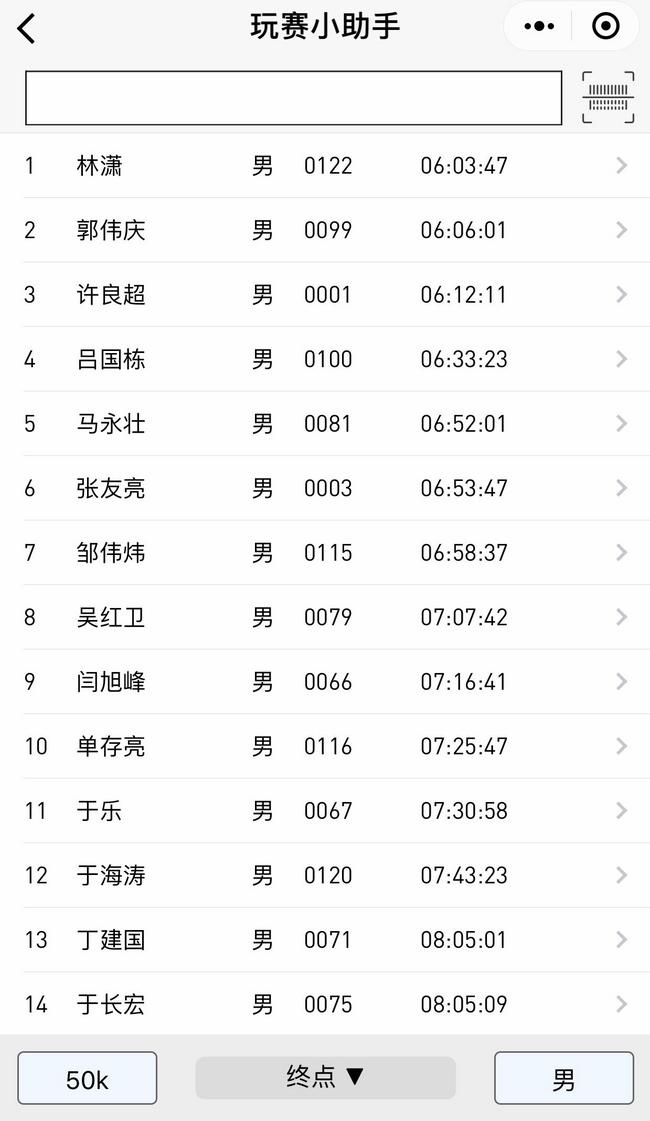View 郭伟庆's race record
This screenshot has width=650, height=1121.
click(x=325, y=230)
